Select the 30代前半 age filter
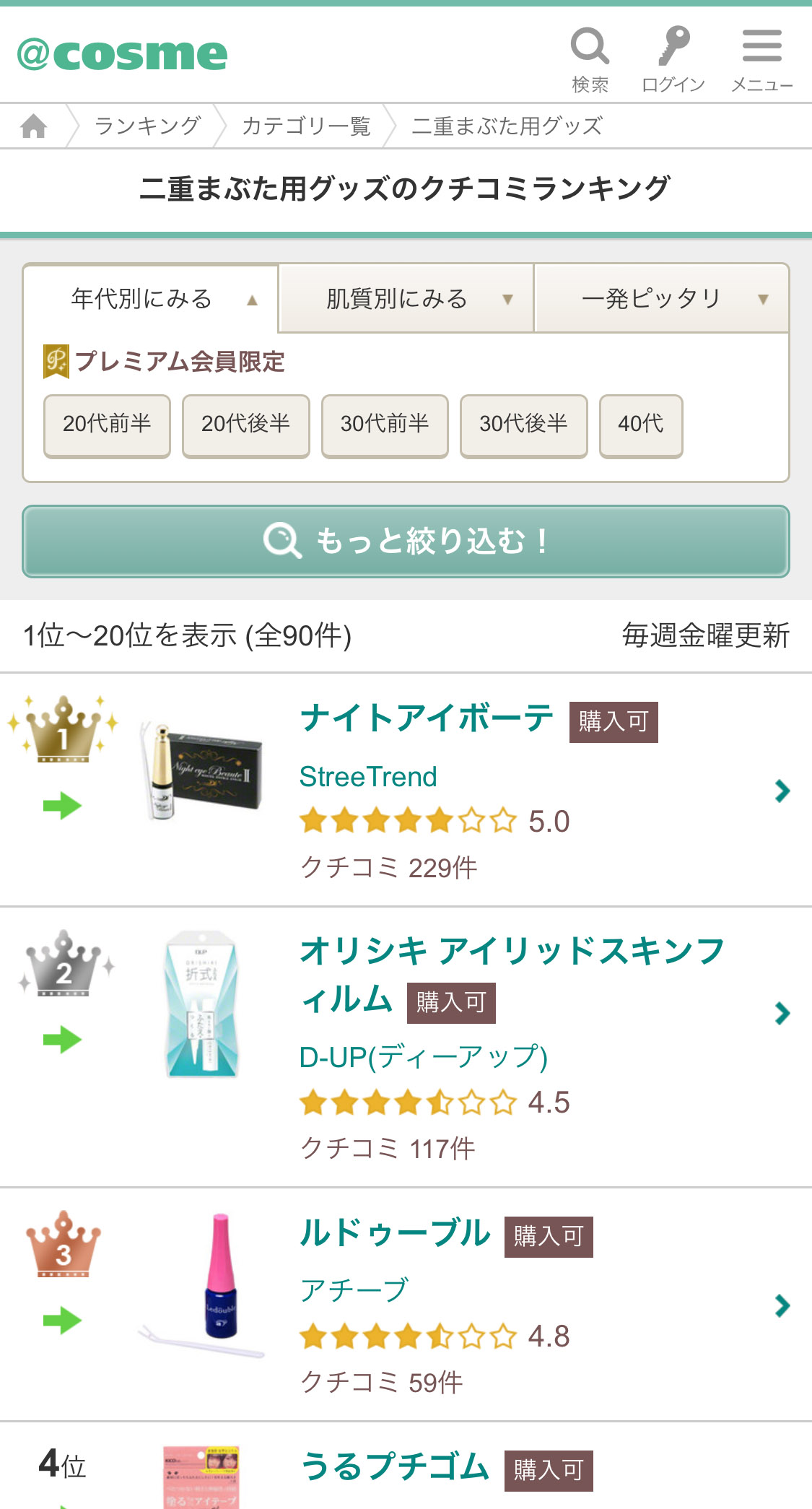This screenshot has height=1509, width=812. pyautogui.click(x=385, y=425)
